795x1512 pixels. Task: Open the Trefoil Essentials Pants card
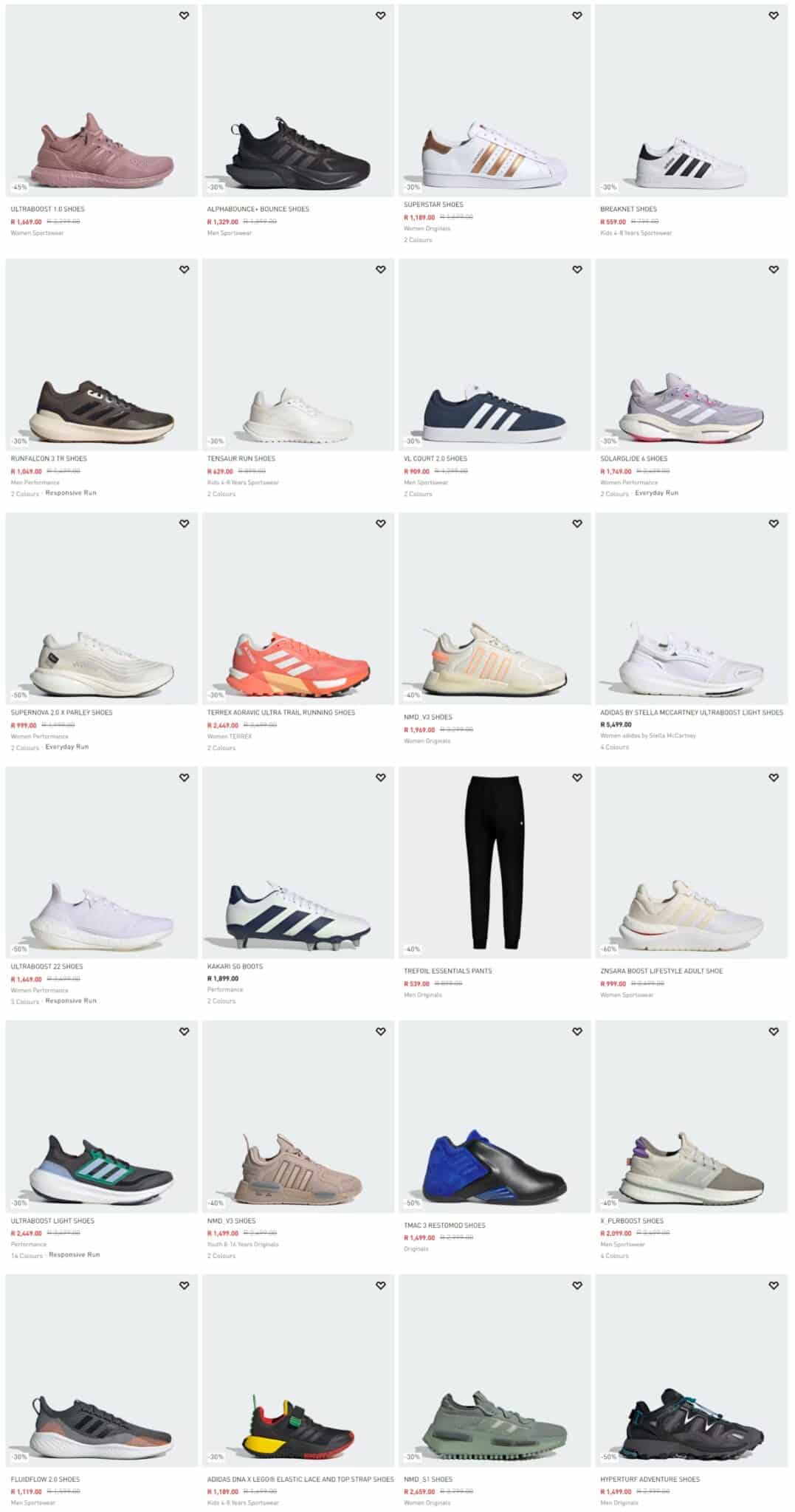[495, 864]
